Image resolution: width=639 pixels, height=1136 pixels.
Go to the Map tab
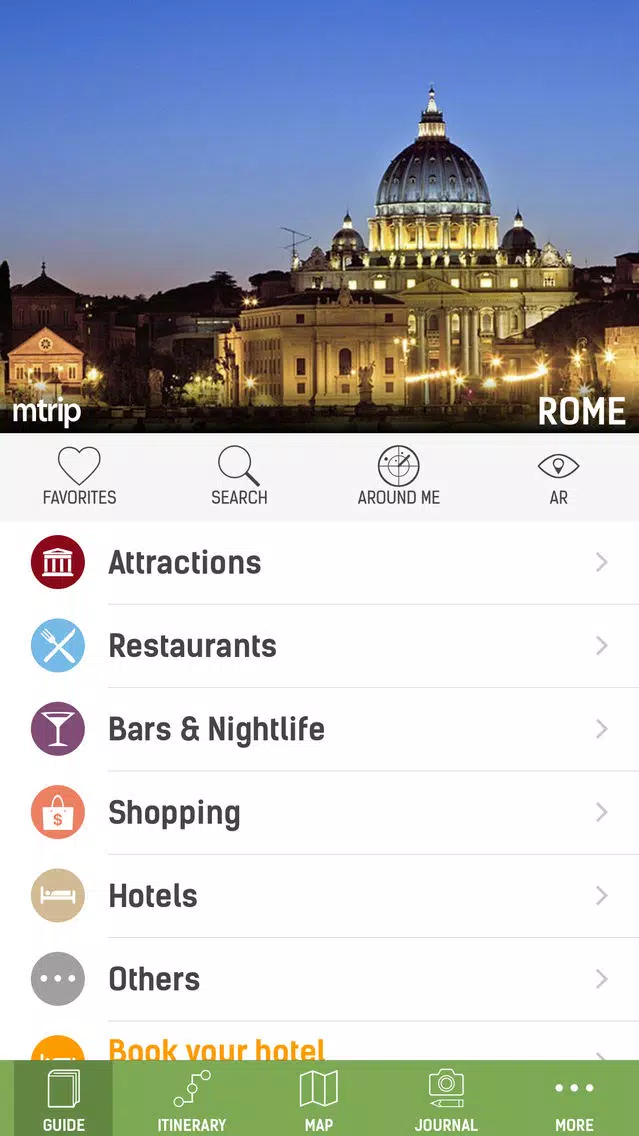tap(319, 1099)
